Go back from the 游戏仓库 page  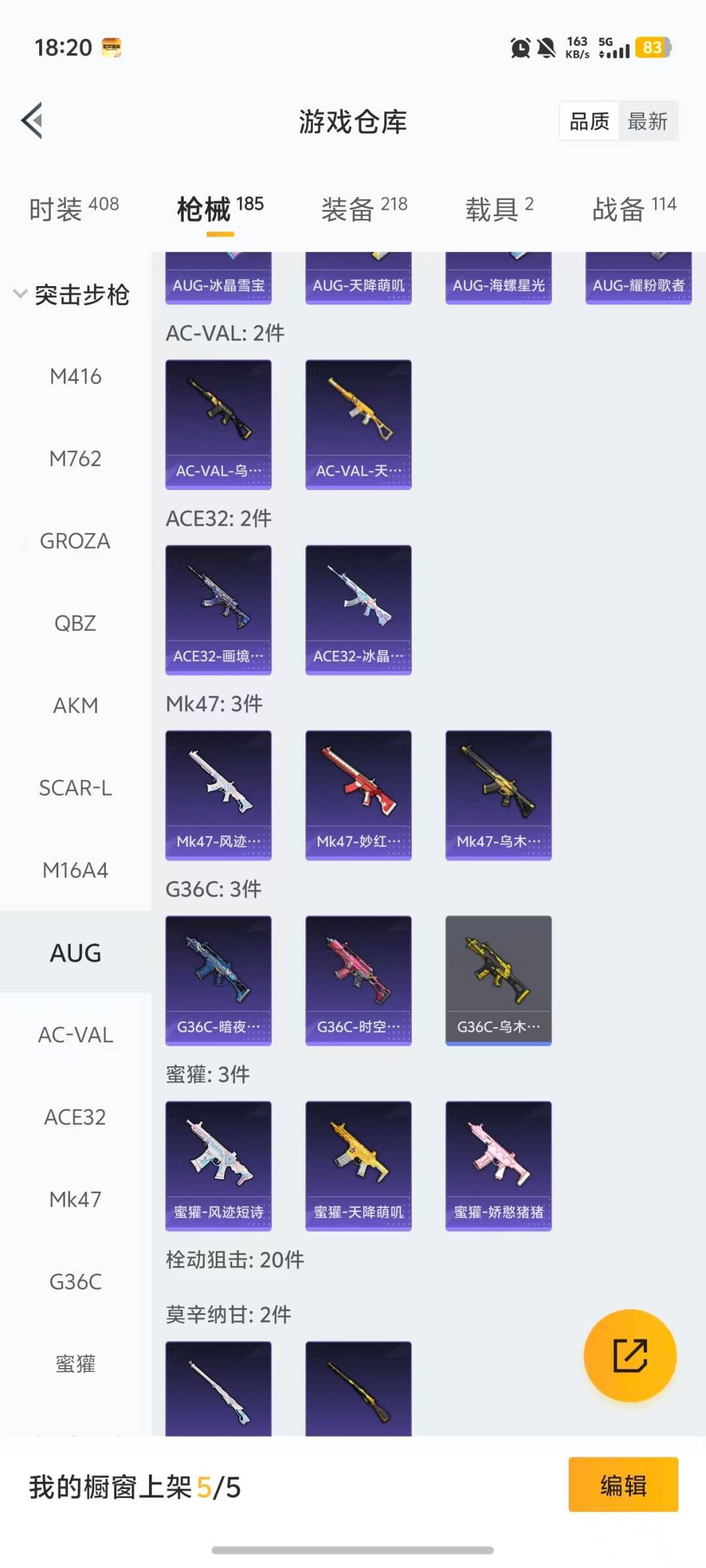coord(33,121)
